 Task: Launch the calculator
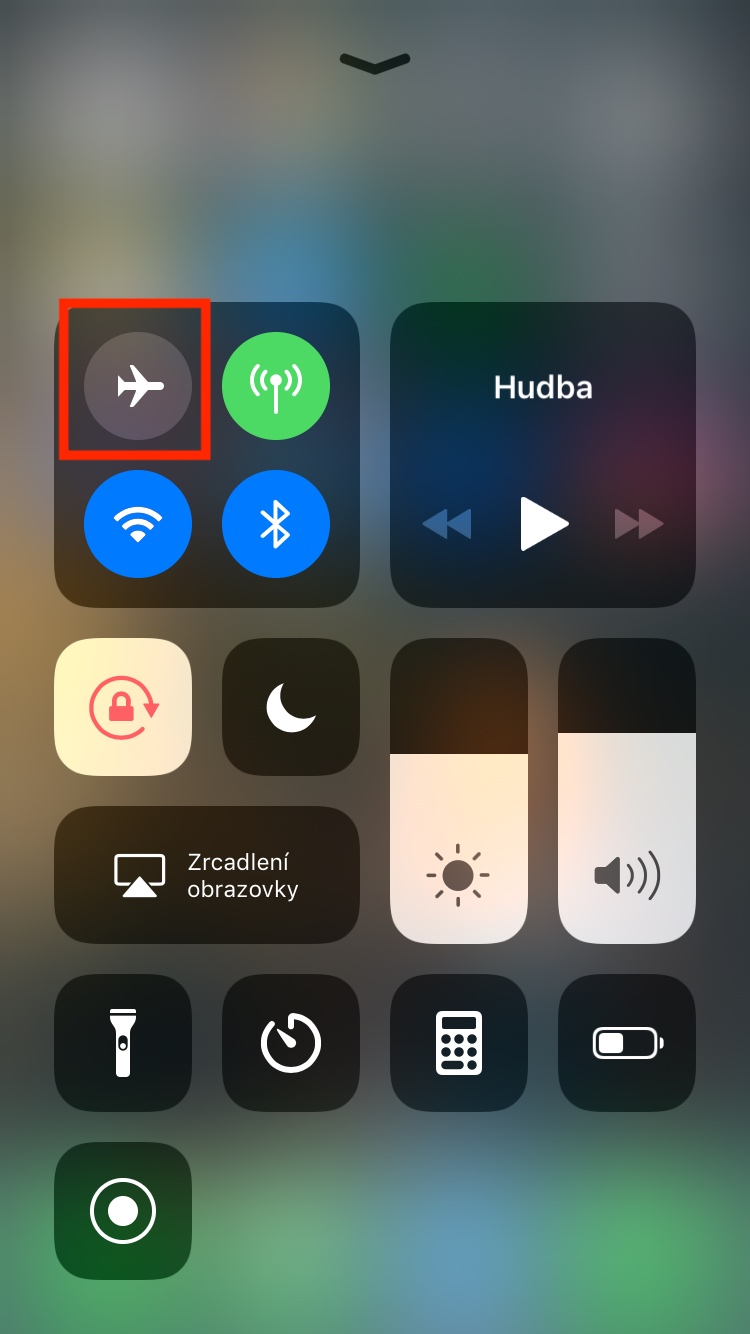click(x=459, y=1043)
